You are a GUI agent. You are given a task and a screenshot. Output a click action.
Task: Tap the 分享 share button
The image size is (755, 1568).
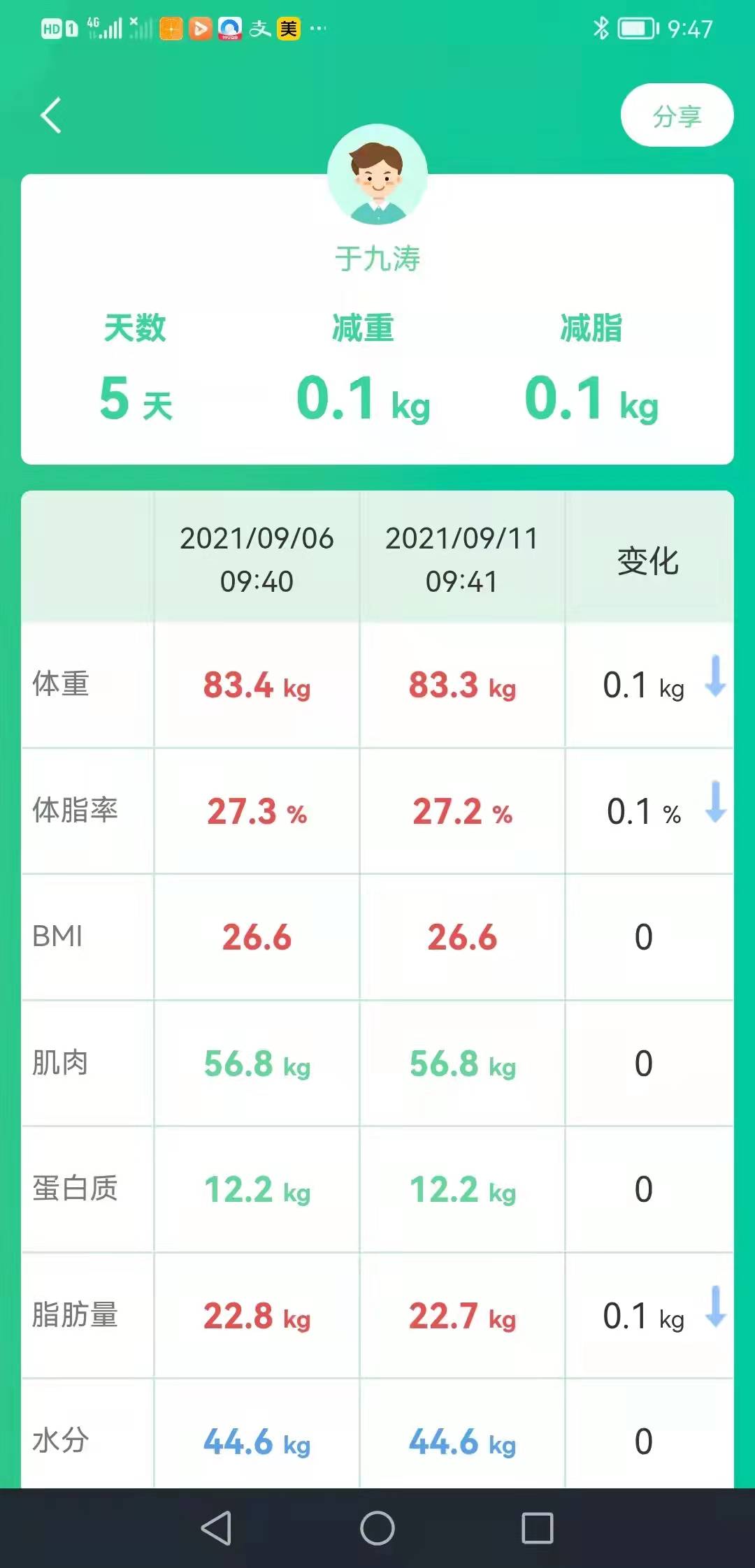pos(677,115)
